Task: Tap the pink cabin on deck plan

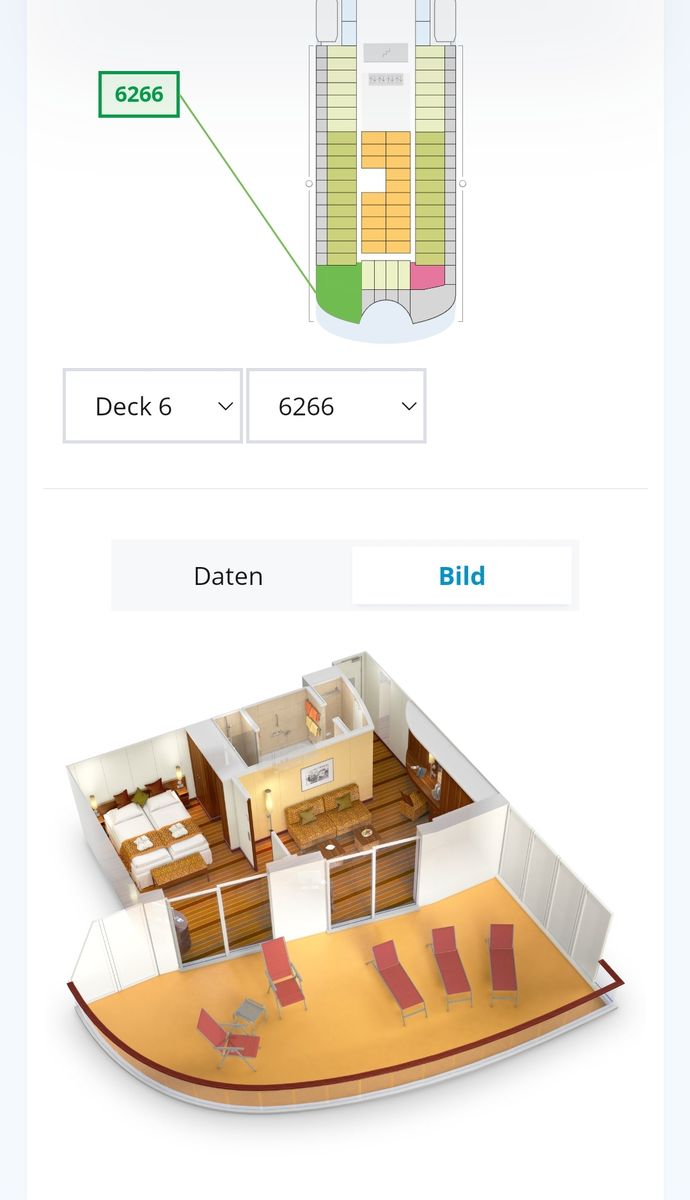Action: pos(426,276)
